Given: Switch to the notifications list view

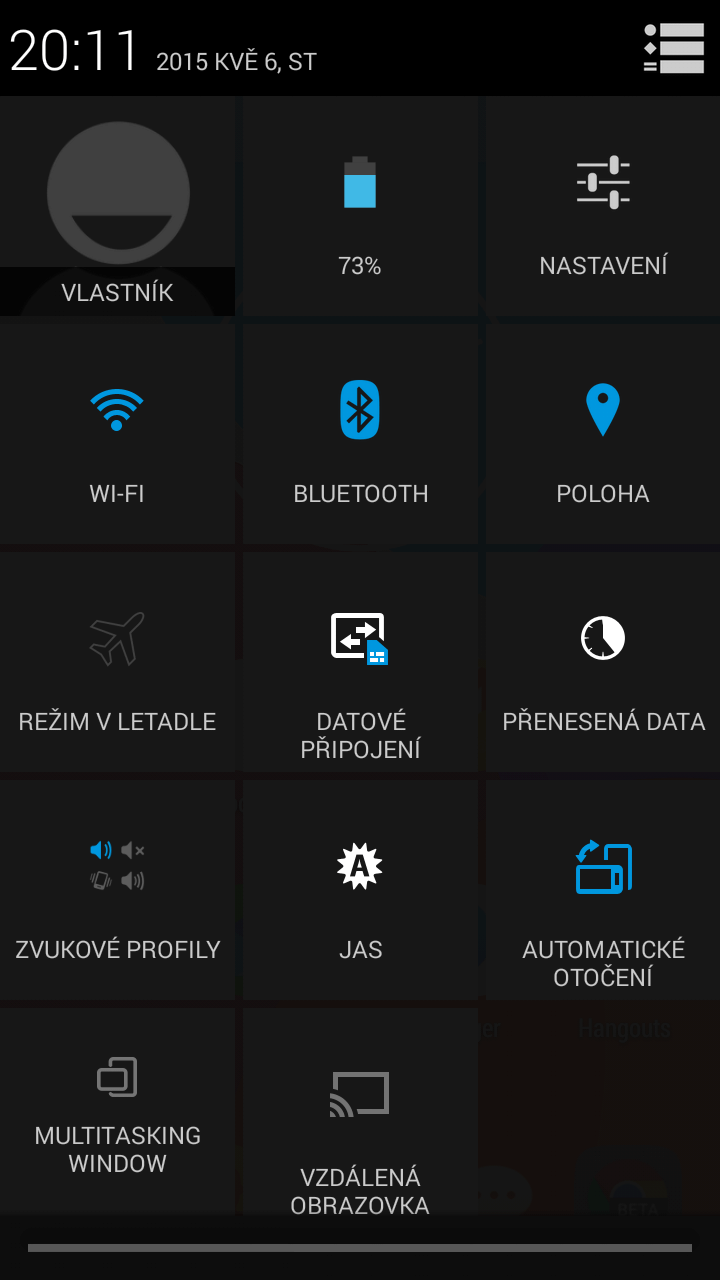Looking at the screenshot, I should click(x=674, y=48).
